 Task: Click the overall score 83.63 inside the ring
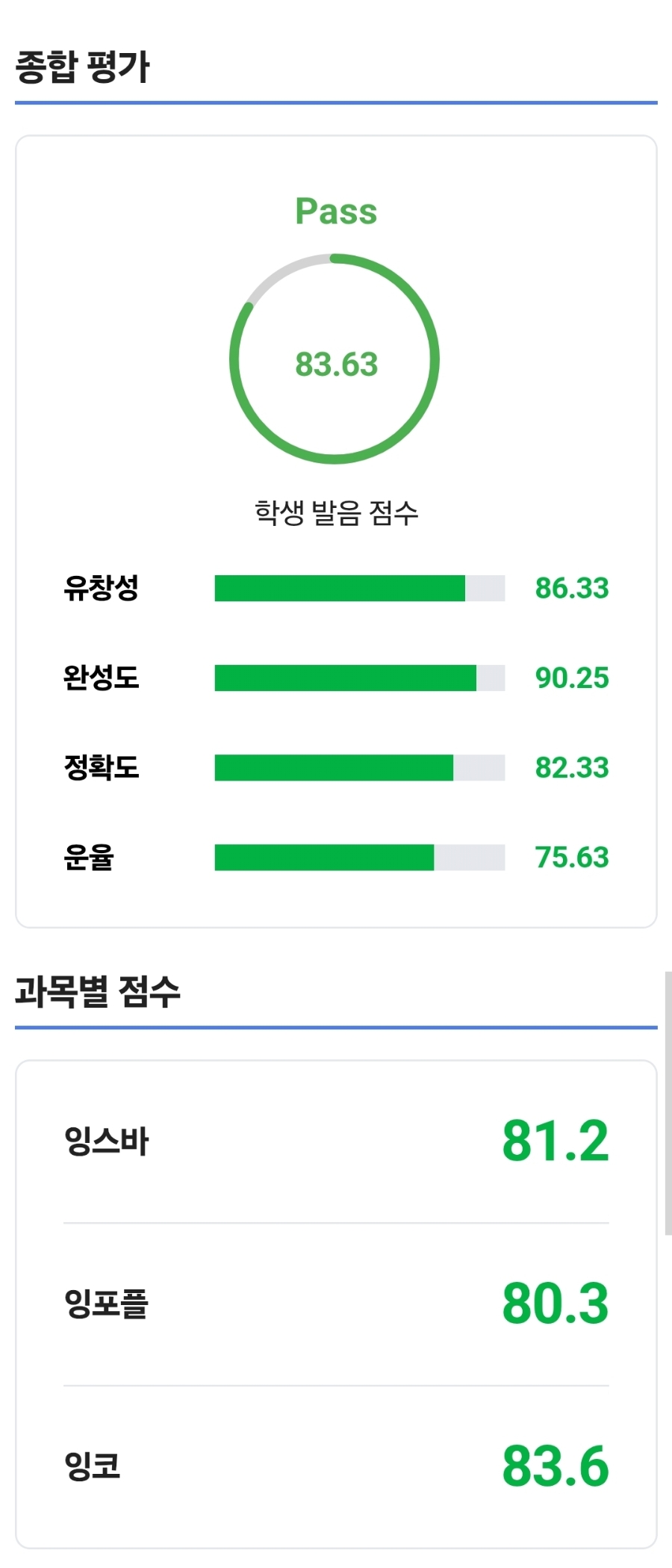[335, 365]
